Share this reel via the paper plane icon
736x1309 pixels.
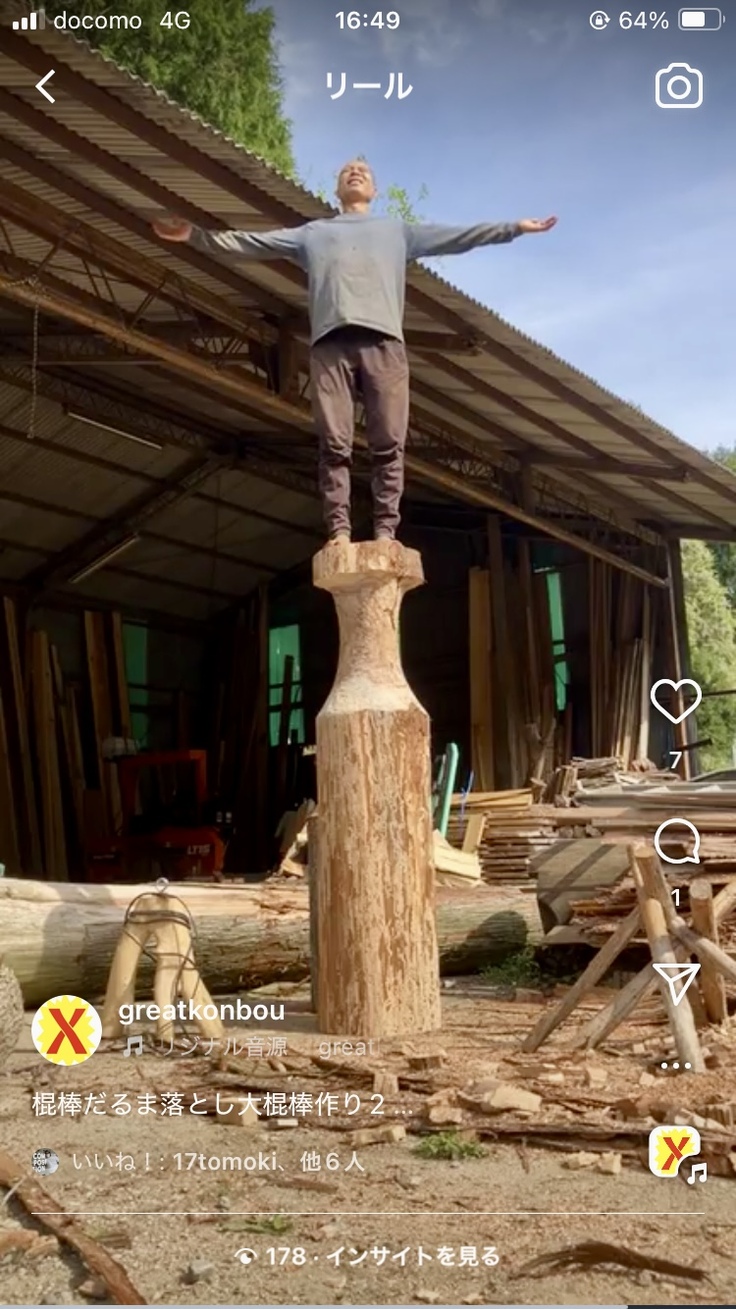(676, 984)
